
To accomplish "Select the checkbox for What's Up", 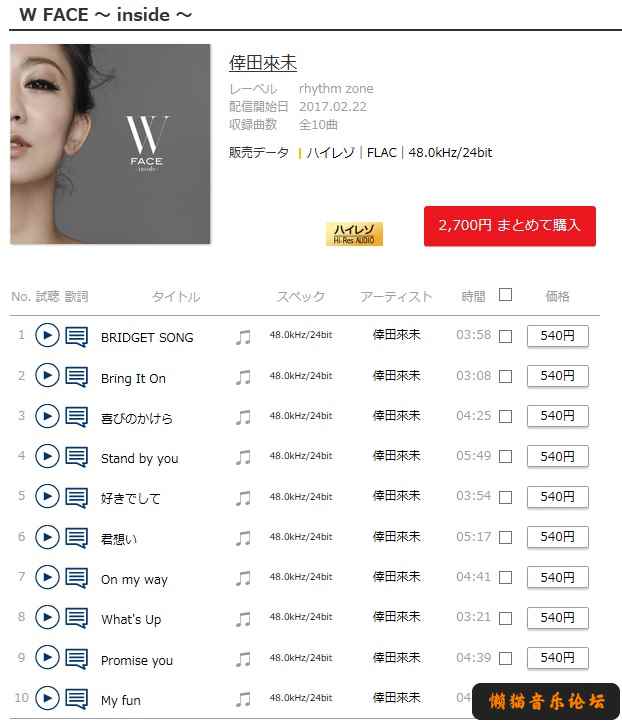I will tap(505, 618).
